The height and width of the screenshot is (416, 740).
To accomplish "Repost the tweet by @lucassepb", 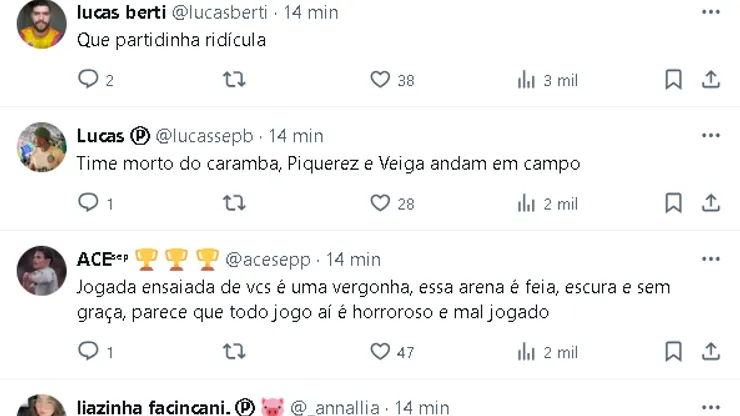I will pyautogui.click(x=234, y=203).
